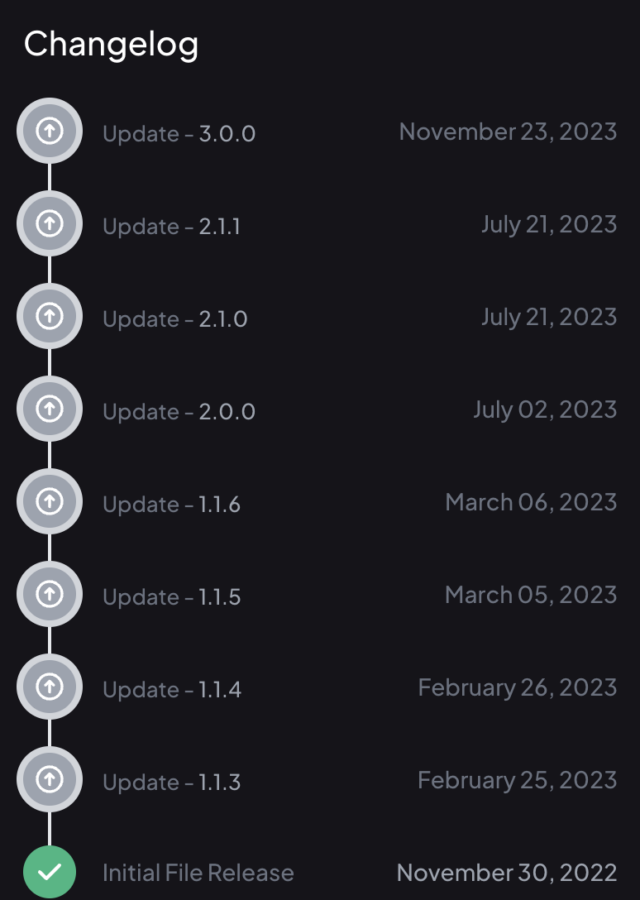Screen dimensions: 640x900
Task: View details of Update - 2.1.0
Action: pos(175,319)
